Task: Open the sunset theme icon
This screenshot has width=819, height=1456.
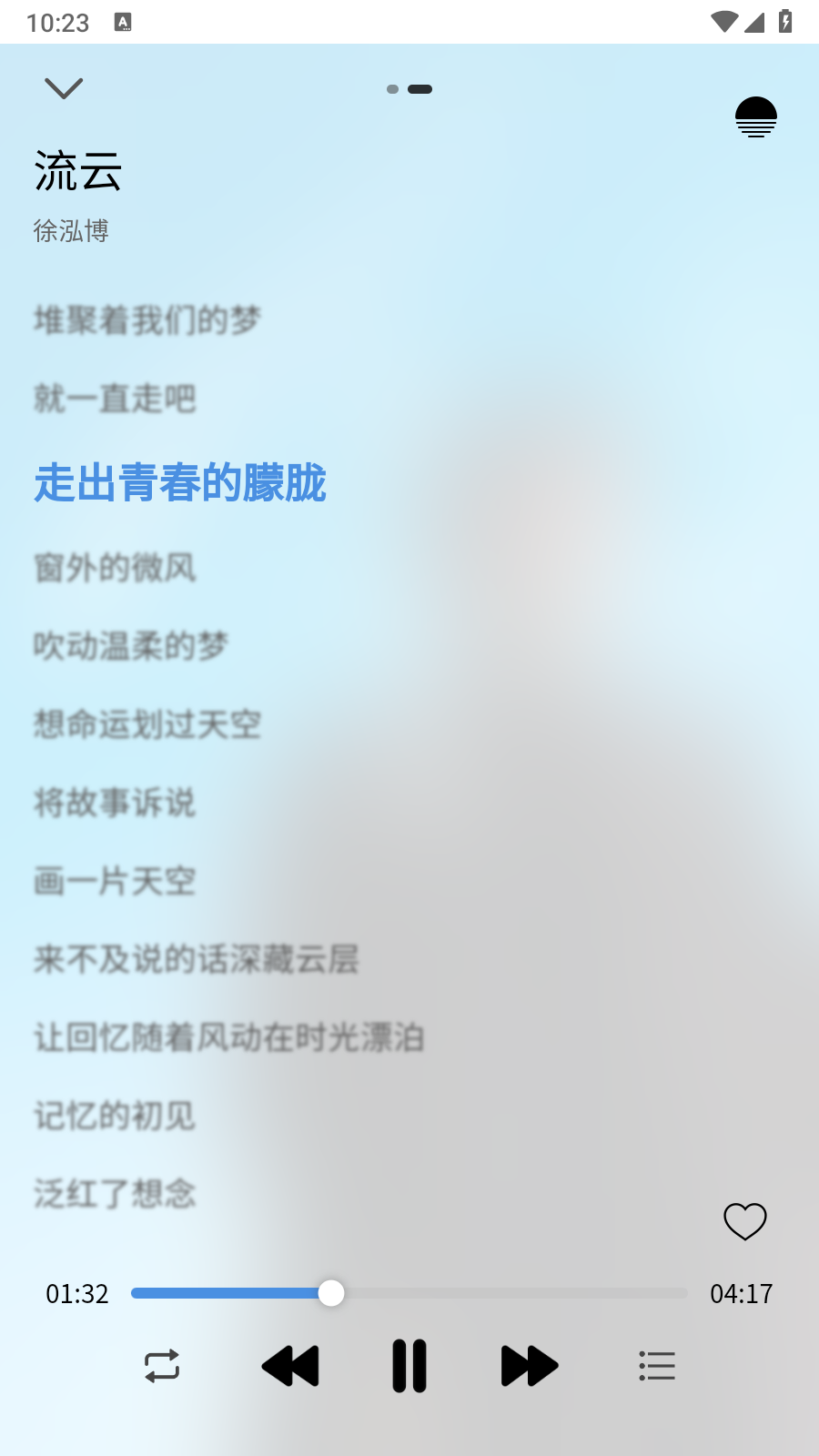Action: tap(755, 117)
